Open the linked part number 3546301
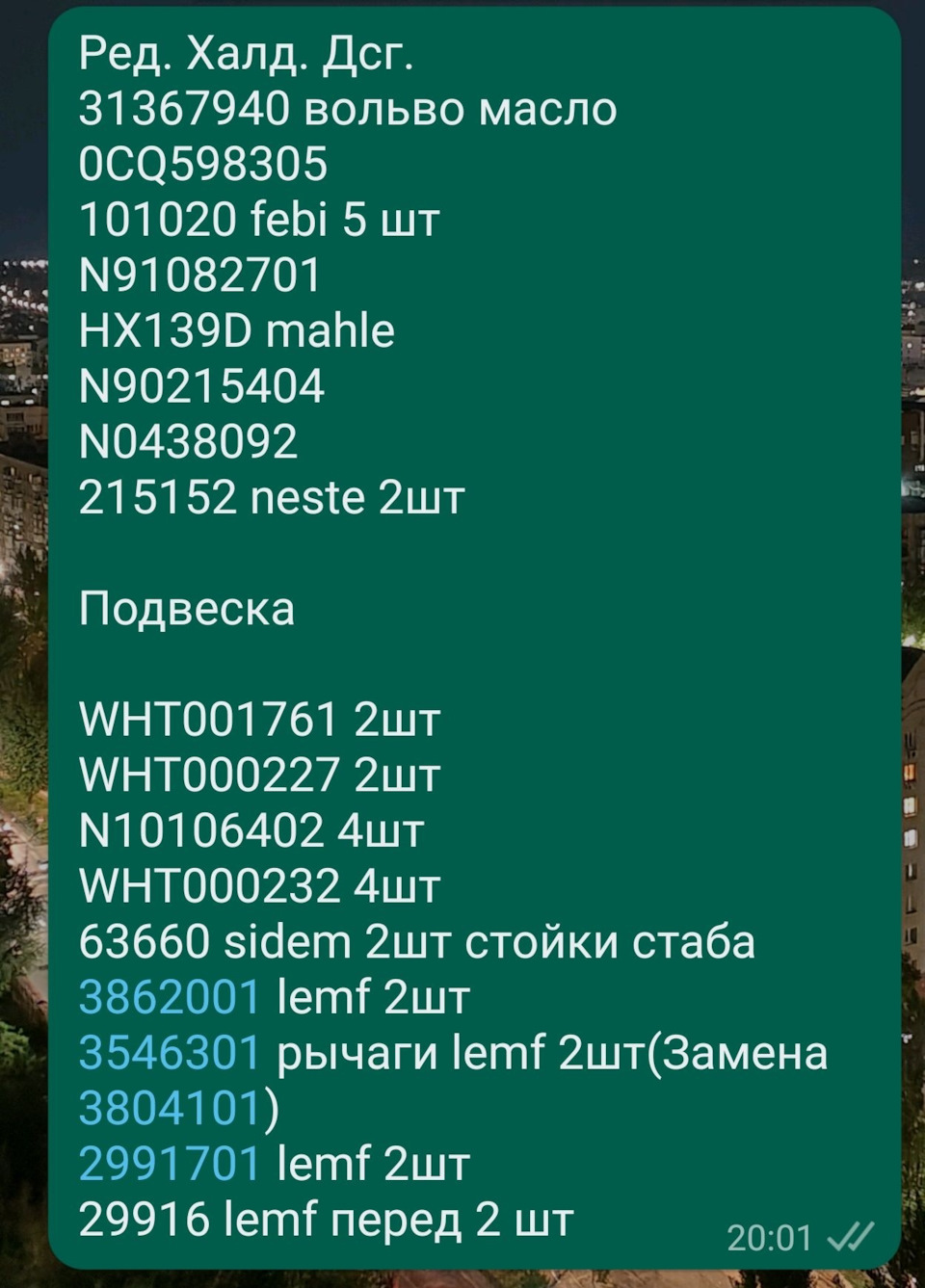Image resolution: width=925 pixels, height=1288 pixels. coord(168,1051)
